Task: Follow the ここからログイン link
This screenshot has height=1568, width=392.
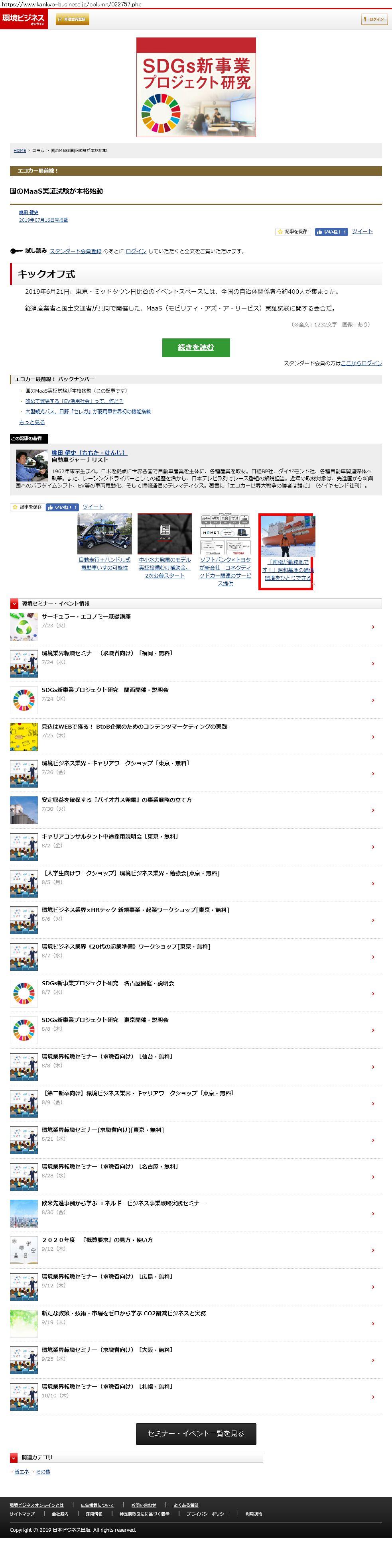Action: point(362,364)
